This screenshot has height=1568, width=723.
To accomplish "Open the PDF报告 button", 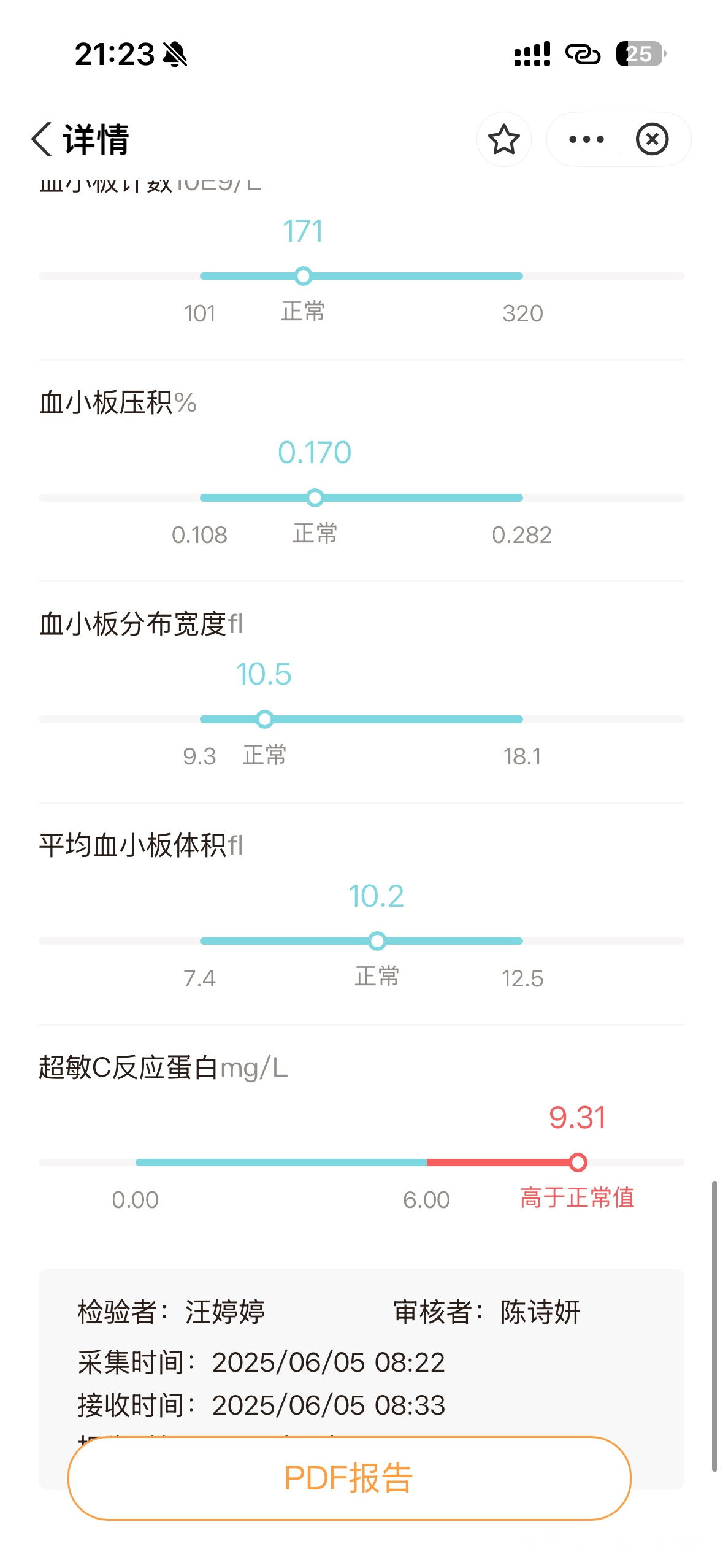I will click(349, 1478).
